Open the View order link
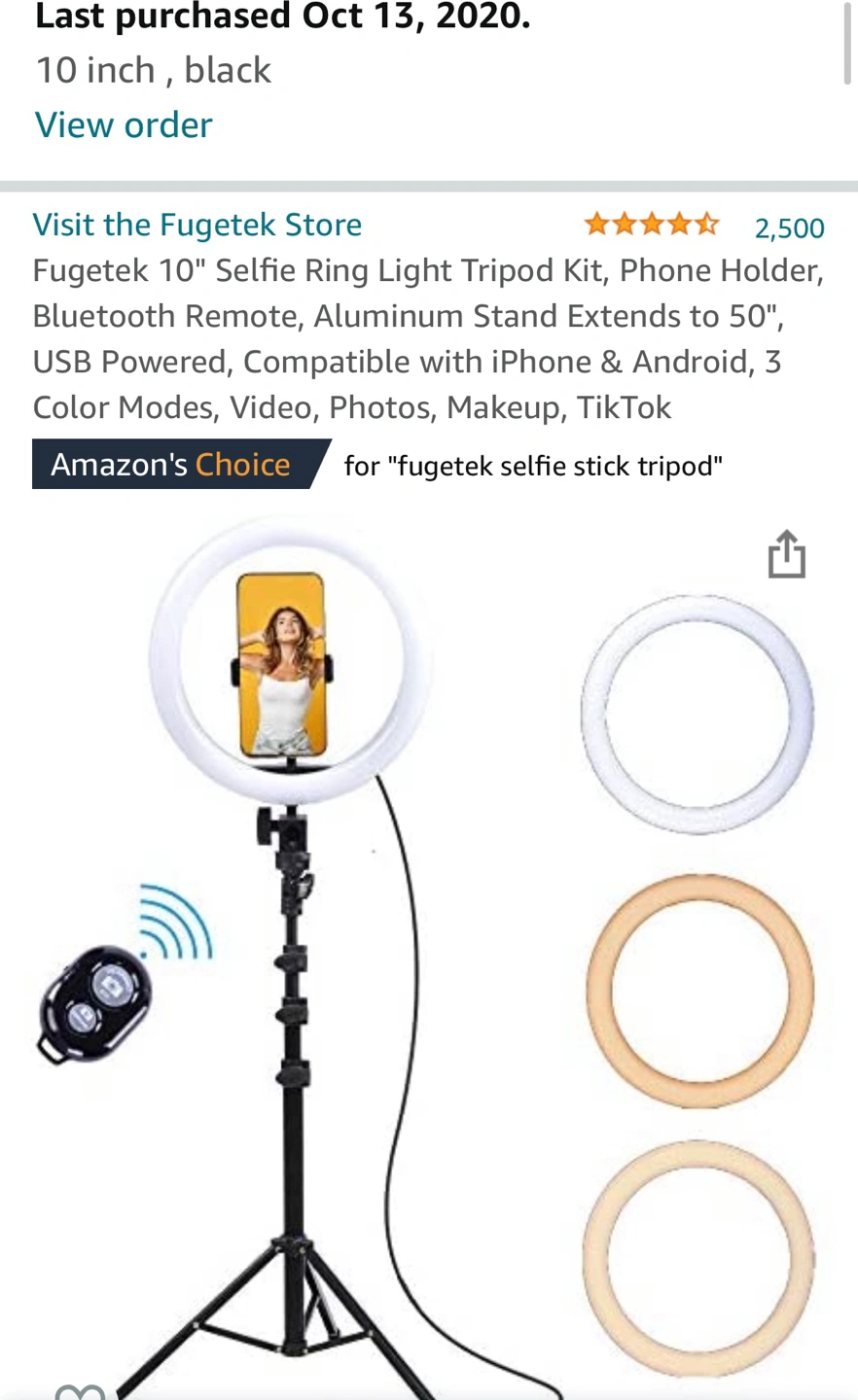This screenshot has width=858, height=1400. coord(124,125)
